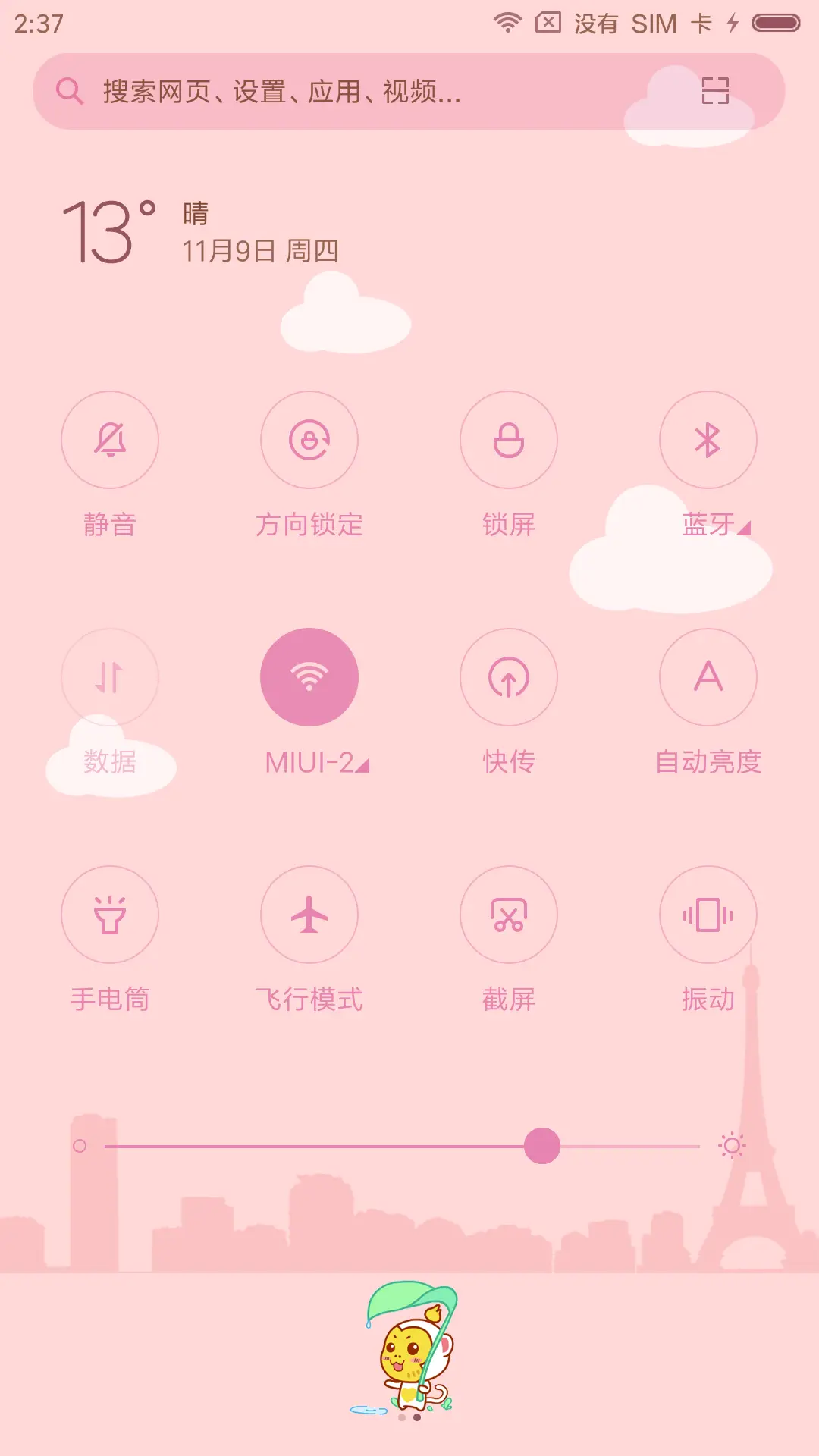Viewport: 819px width, 1456px height.
Task: Disconnect Wi-Fi by tapping the active MIUI-2 tile
Action: pos(309,677)
